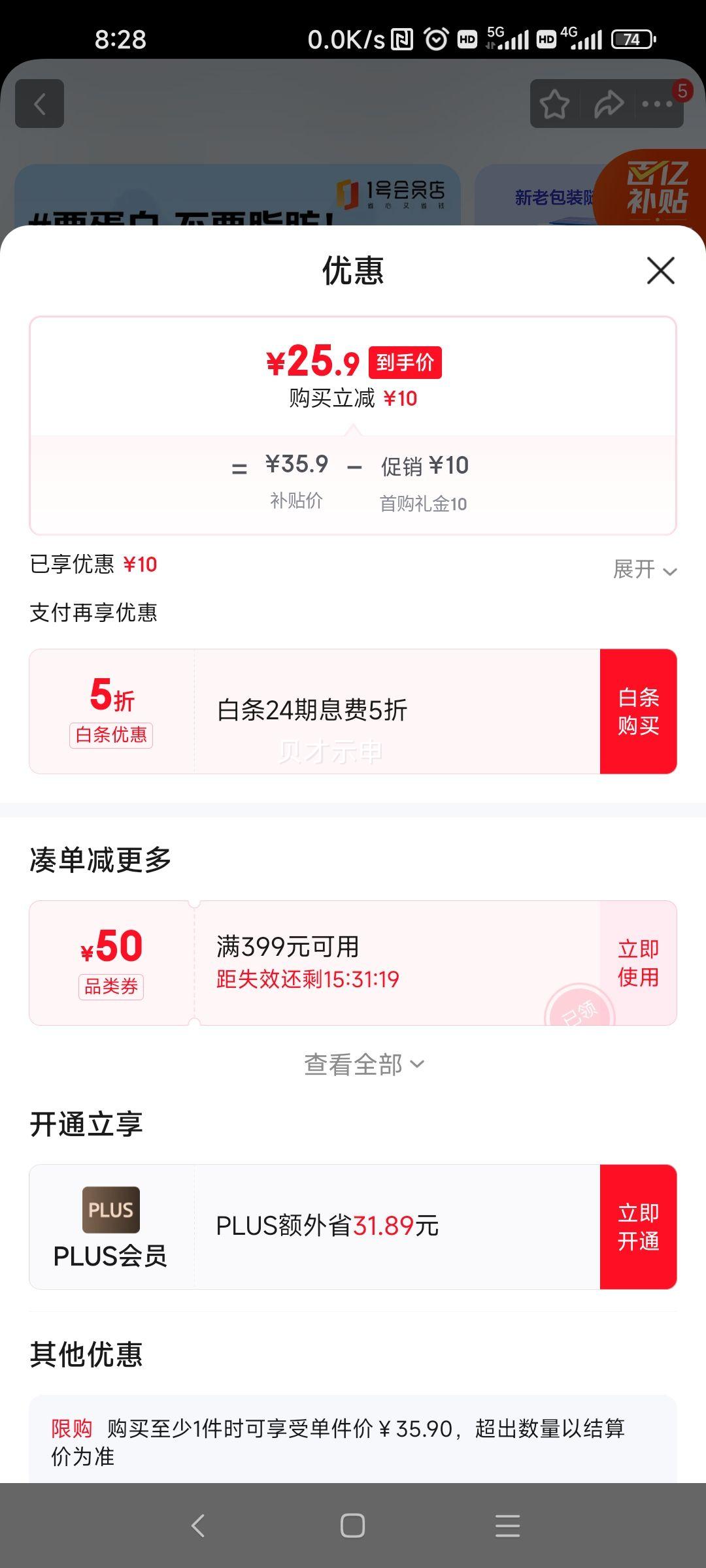Tap the star to favorite this product
Viewport: 706px width, 1568px height.
click(x=555, y=105)
